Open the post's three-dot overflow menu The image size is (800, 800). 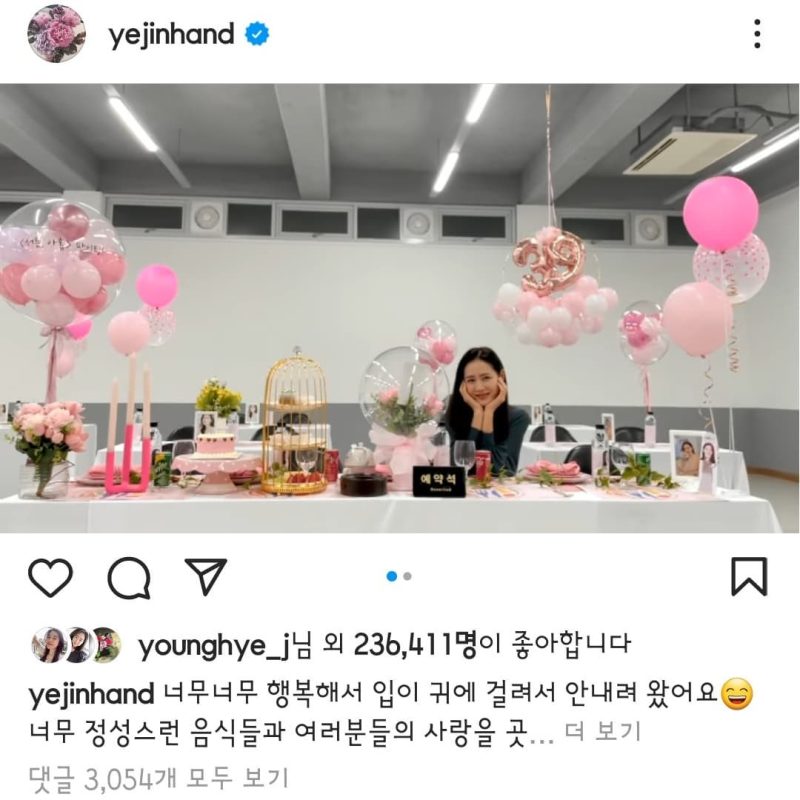pos(758,34)
